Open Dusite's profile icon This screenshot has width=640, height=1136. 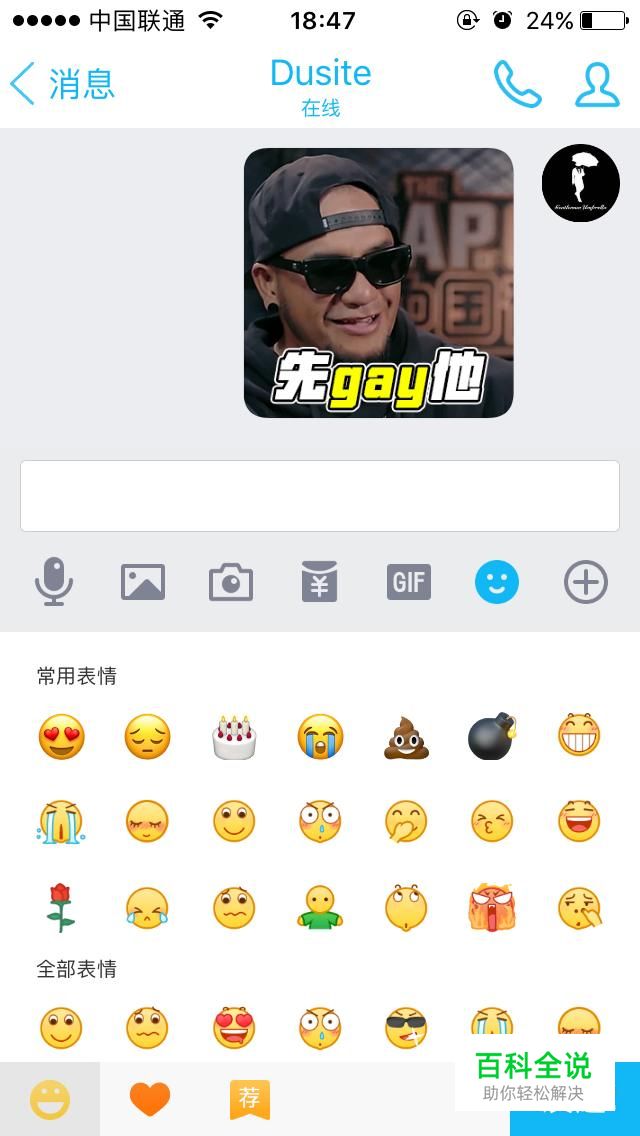point(597,84)
